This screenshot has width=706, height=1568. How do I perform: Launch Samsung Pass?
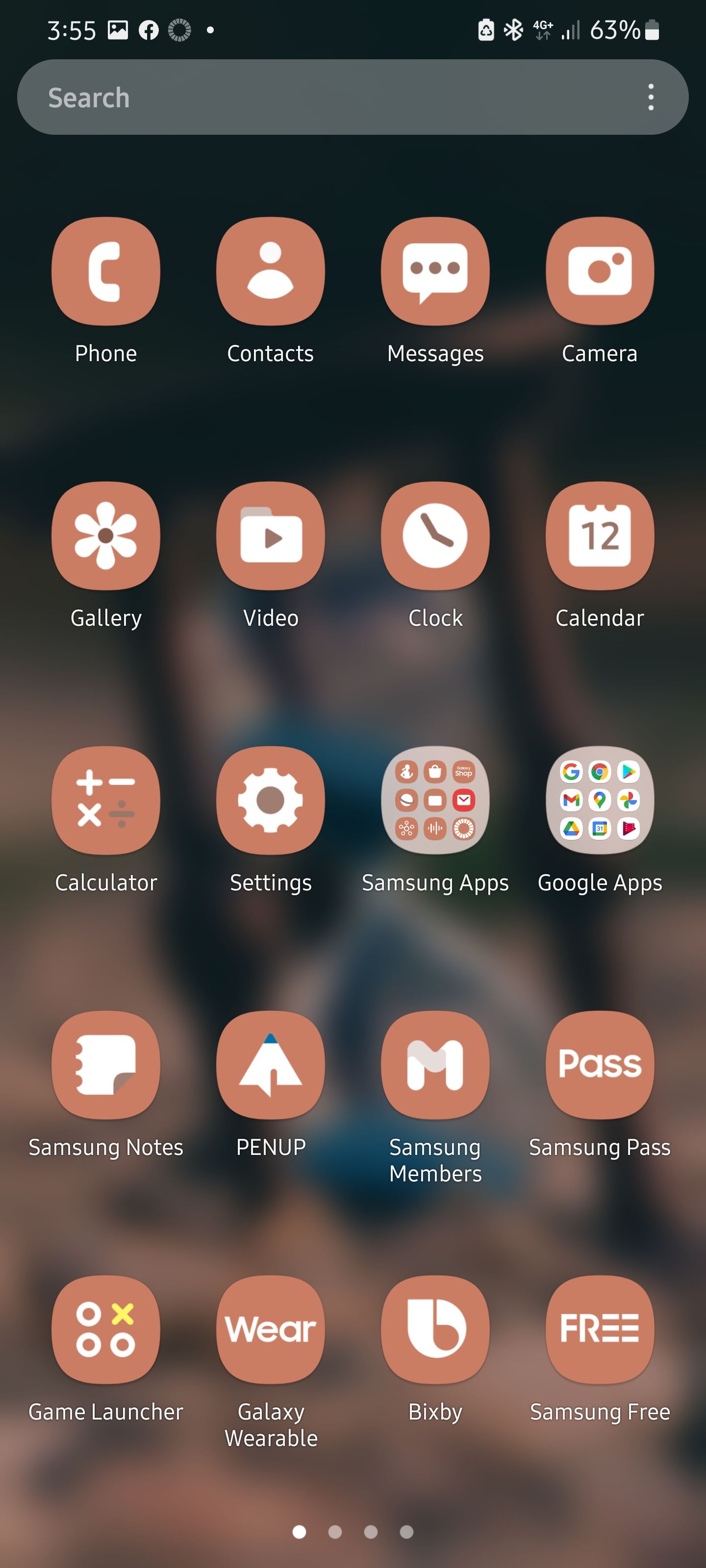600,1065
